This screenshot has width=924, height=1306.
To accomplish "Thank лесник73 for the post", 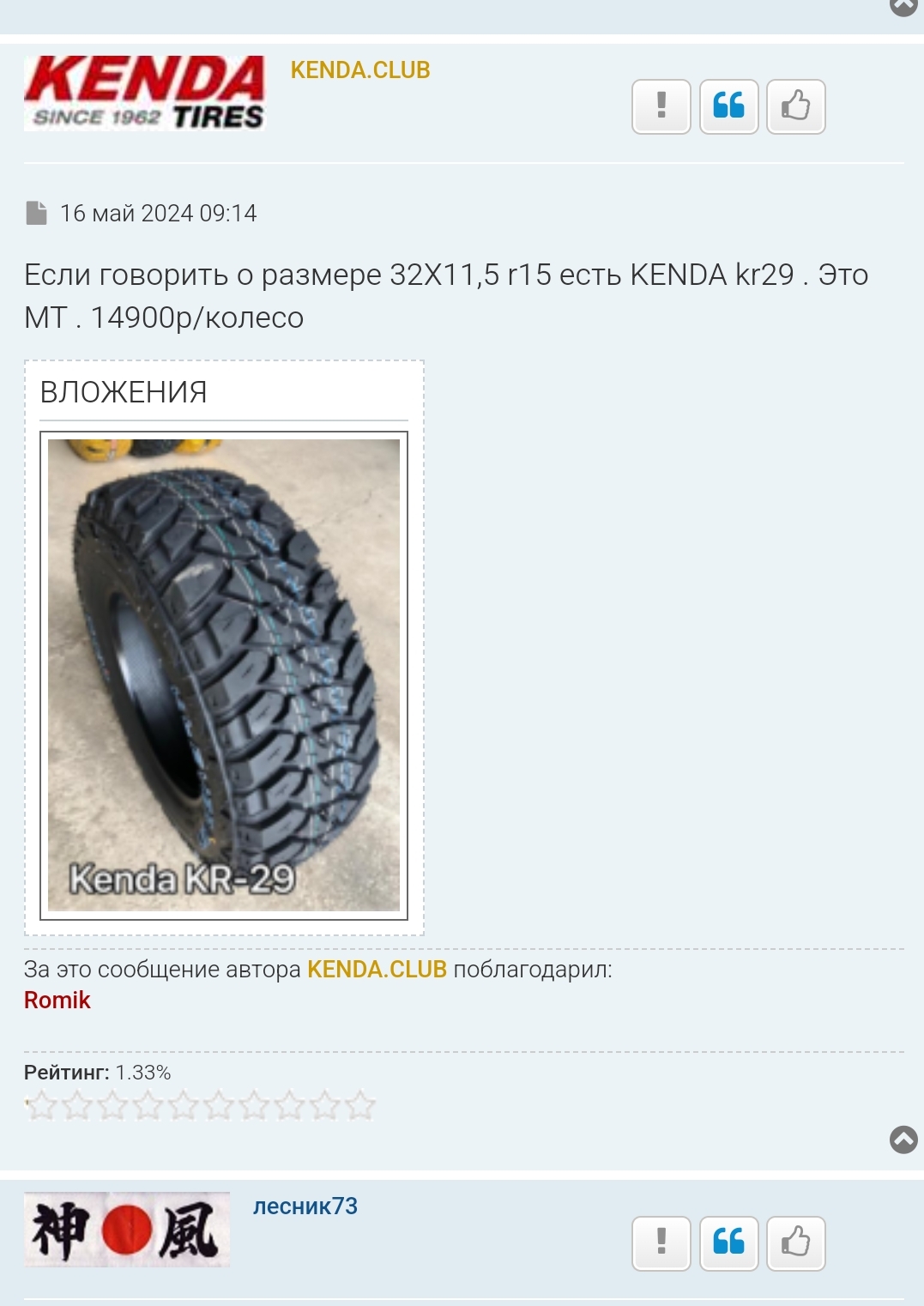I will (x=795, y=1243).
